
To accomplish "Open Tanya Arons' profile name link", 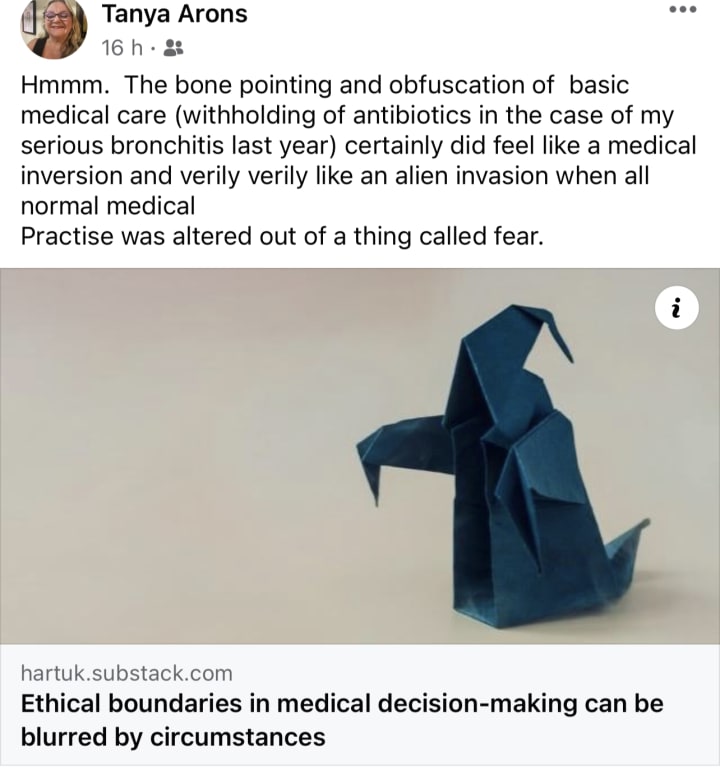I will (x=174, y=15).
